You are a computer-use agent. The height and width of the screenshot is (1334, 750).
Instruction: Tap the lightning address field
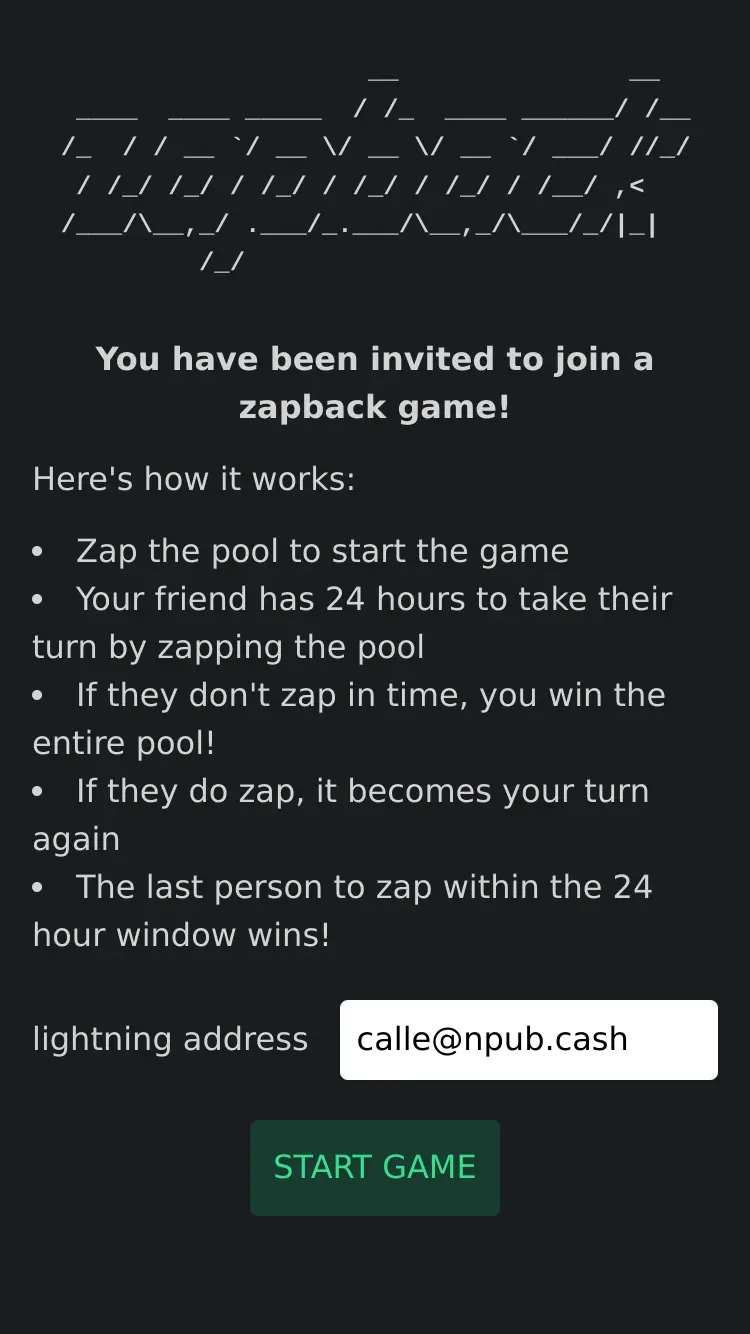click(x=528, y=1040)
